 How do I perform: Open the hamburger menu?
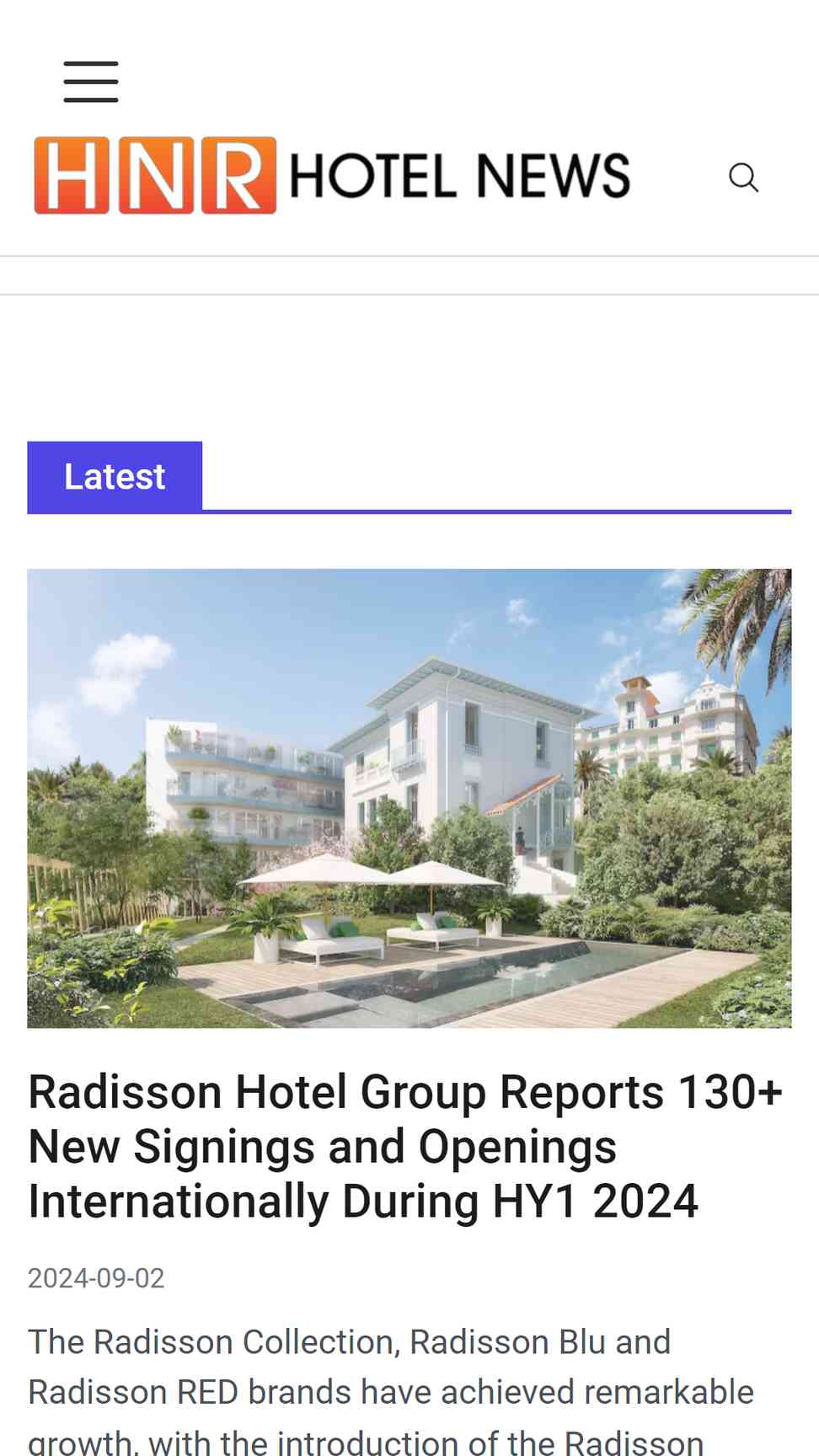click(x=91, y=82)
